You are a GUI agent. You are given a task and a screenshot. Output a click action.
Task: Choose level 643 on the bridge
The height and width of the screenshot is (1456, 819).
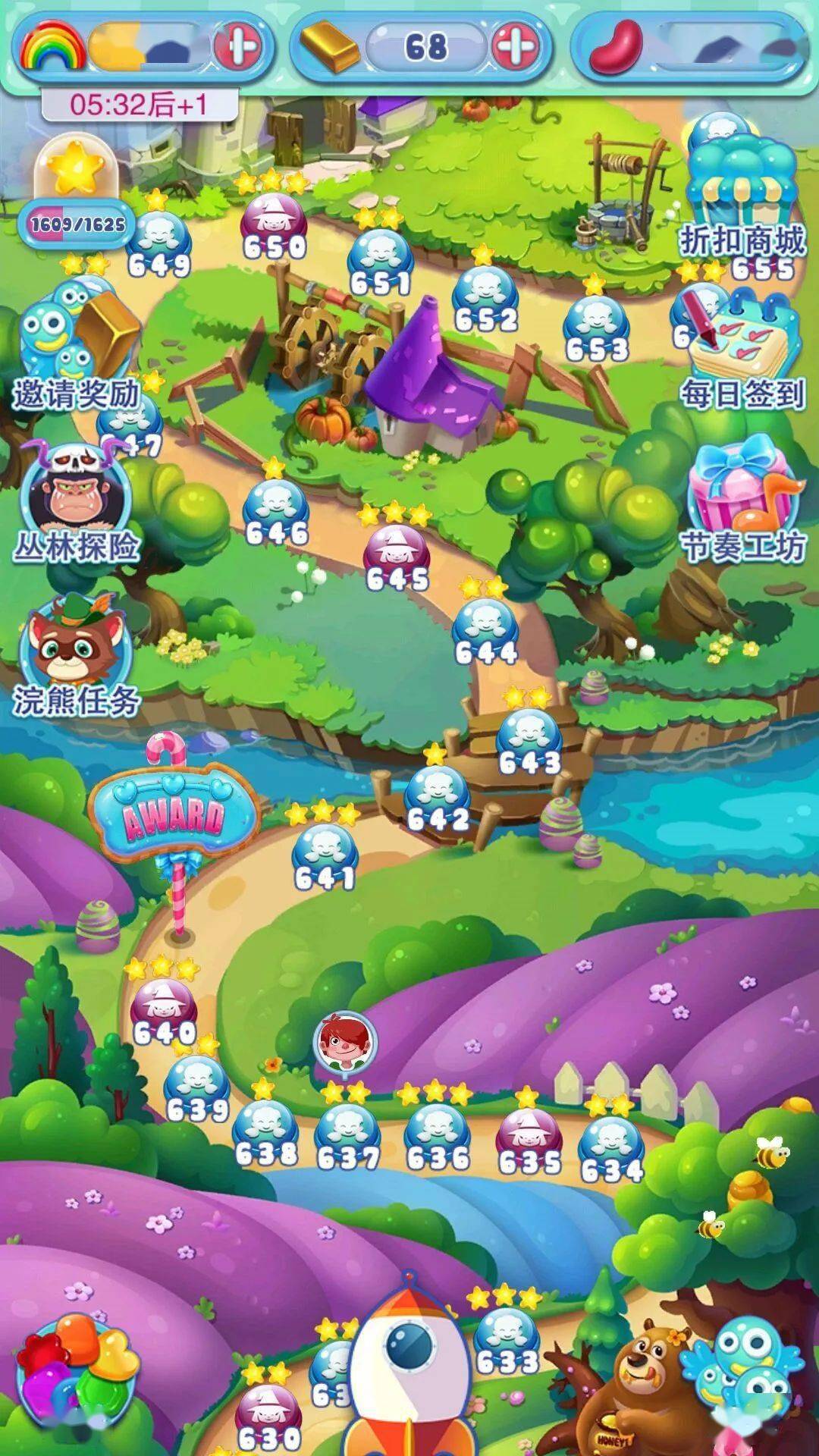pos(529,741)
